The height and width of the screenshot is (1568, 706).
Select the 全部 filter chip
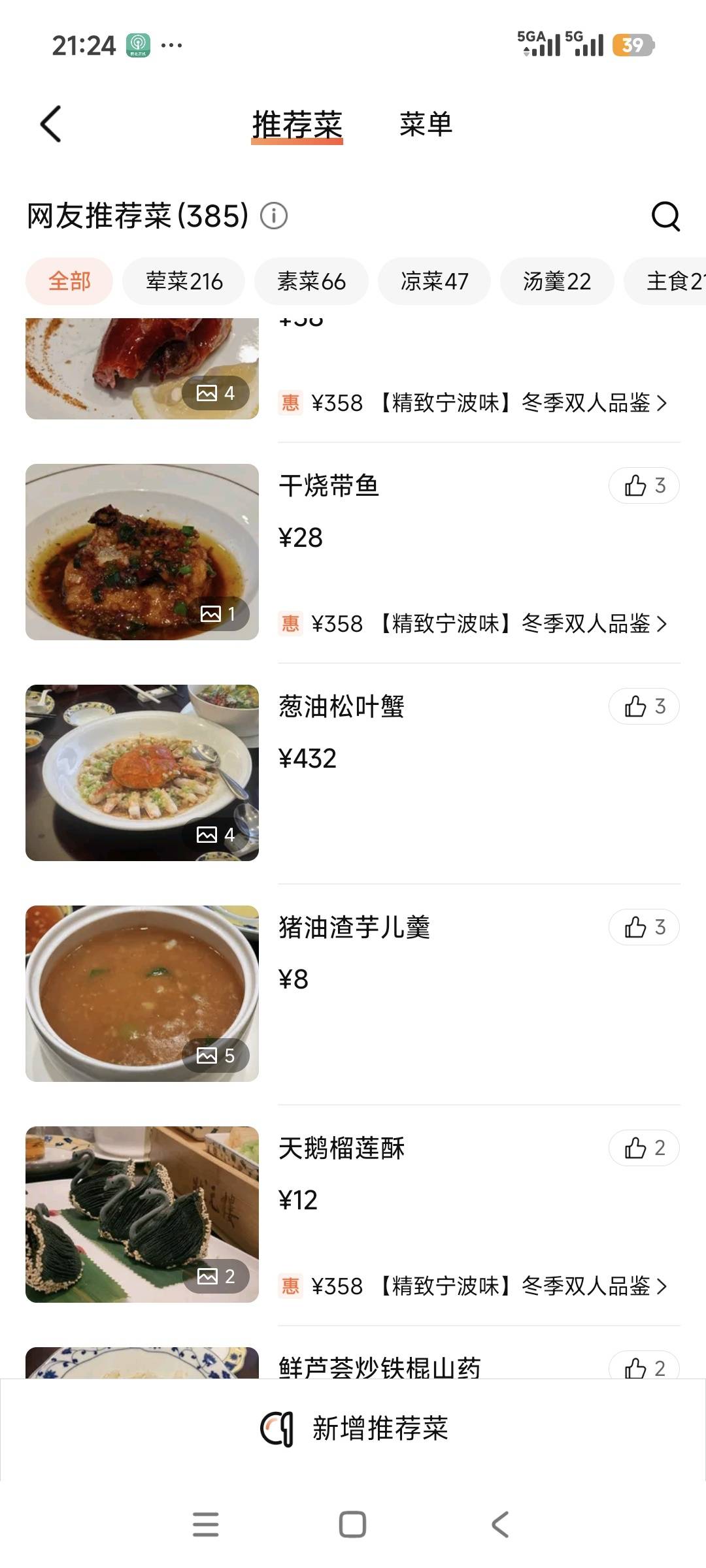pos(69,282)
